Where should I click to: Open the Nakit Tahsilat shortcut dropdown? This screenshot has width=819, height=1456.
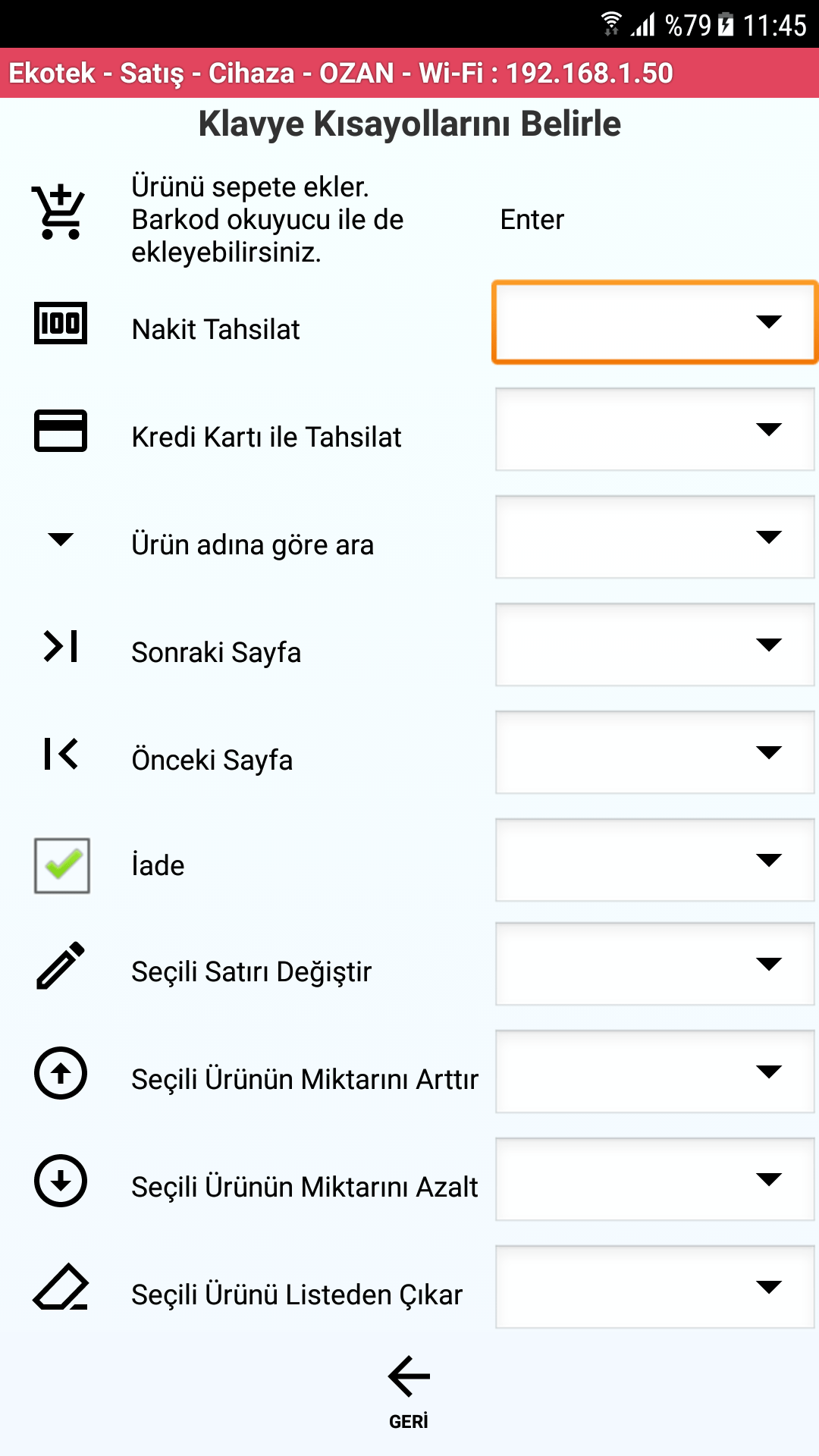pyautogui.click(x=654, y=322)
